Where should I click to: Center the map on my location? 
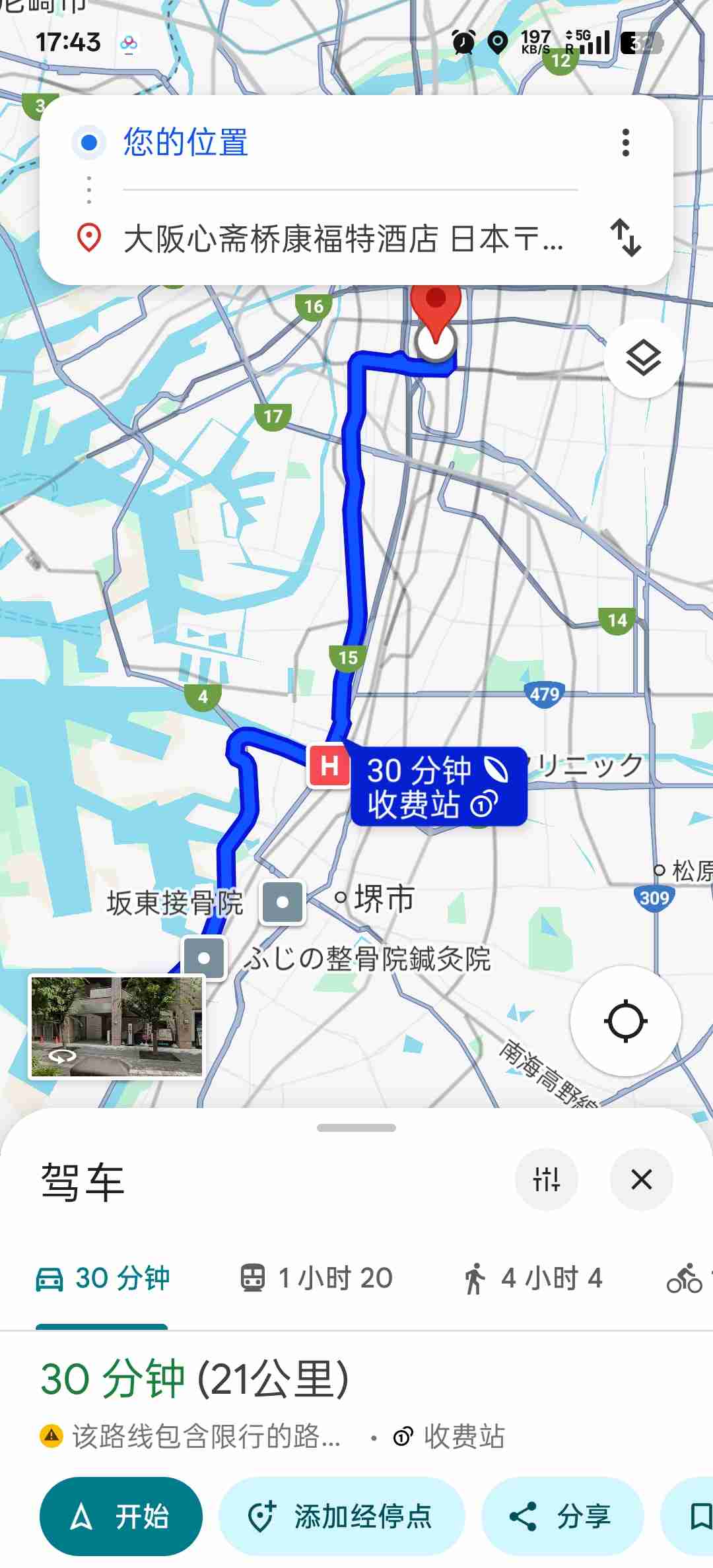(x=625, y=1021)
